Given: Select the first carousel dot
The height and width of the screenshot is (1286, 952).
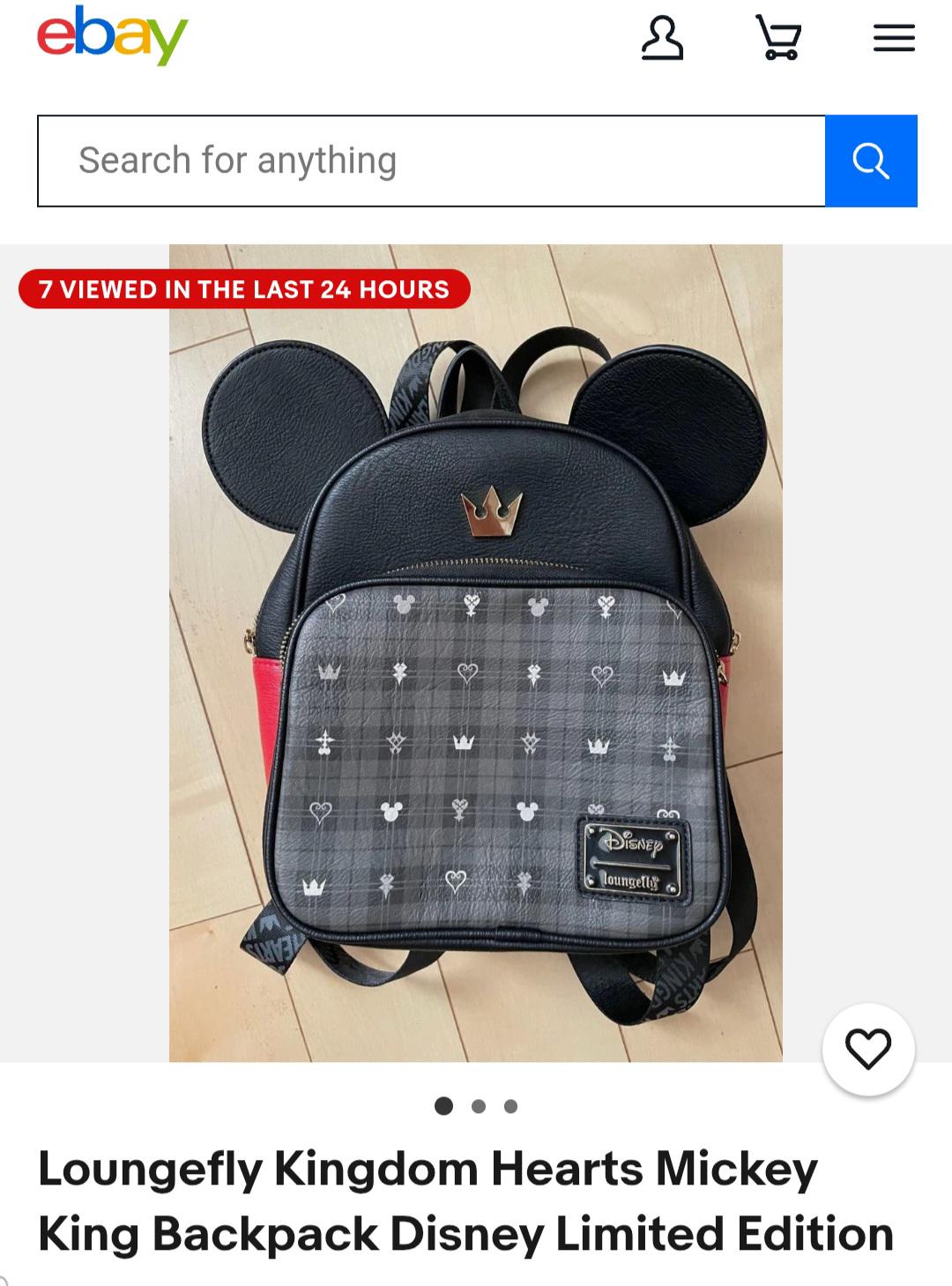Looking at the screenshot, I should [x=443, y=1104].
